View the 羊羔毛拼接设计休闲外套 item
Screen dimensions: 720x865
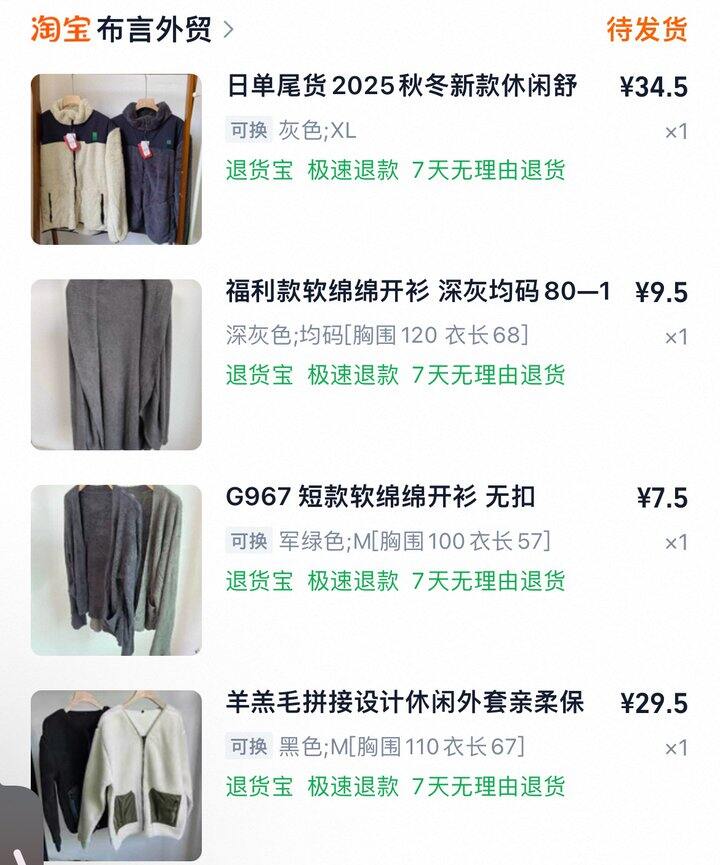tap(405, 702)
